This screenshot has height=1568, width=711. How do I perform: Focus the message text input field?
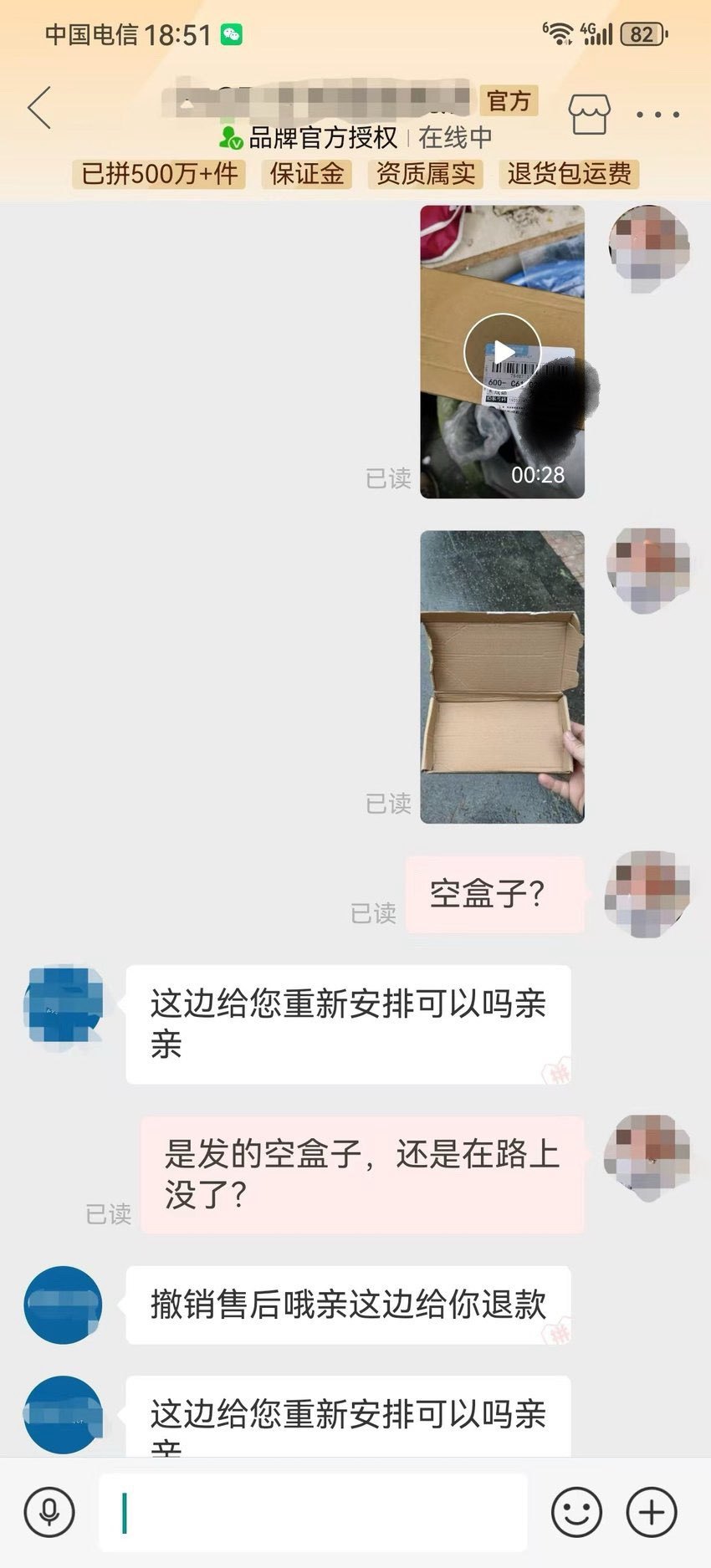(x=313, y=1512)
